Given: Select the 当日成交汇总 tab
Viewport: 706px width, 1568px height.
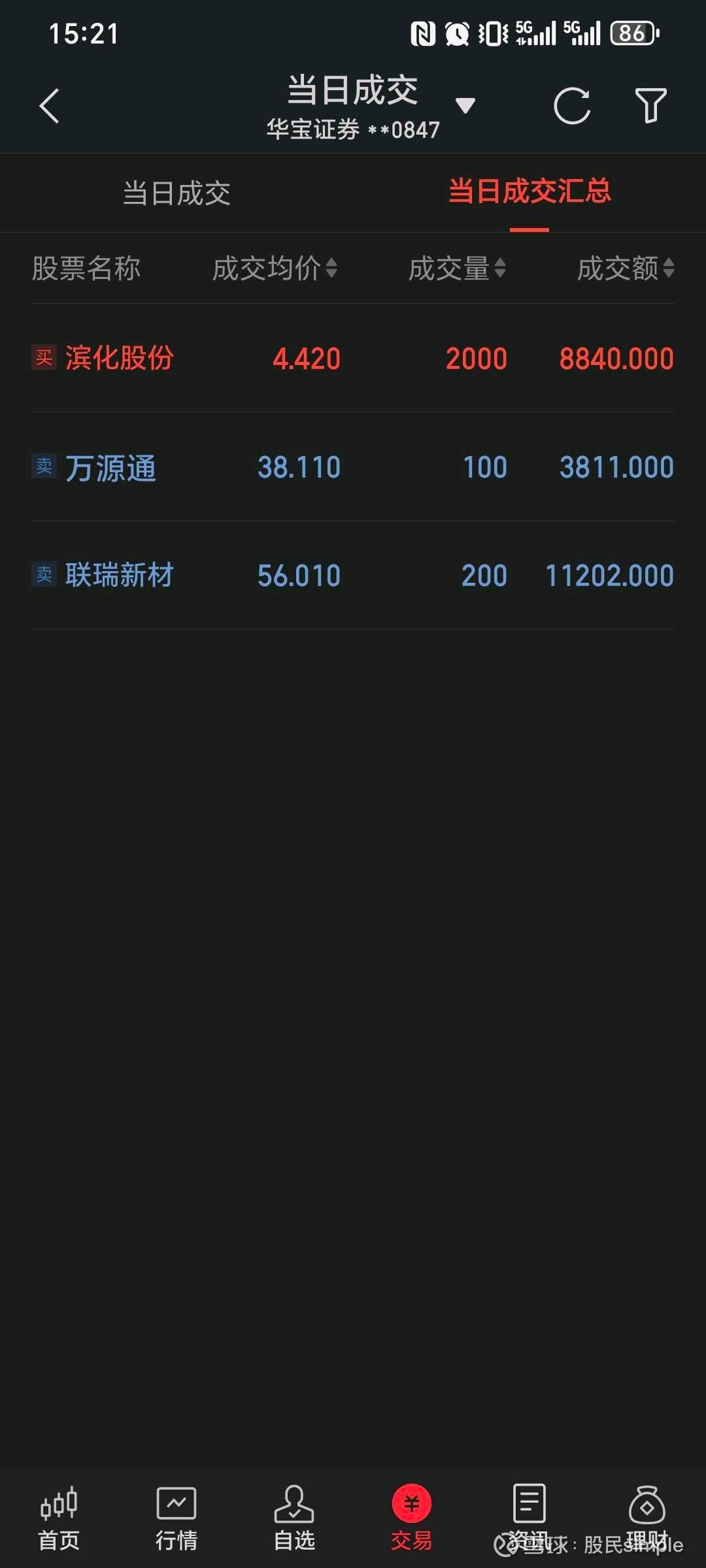Looking at the screenshot, I should 529,192.
